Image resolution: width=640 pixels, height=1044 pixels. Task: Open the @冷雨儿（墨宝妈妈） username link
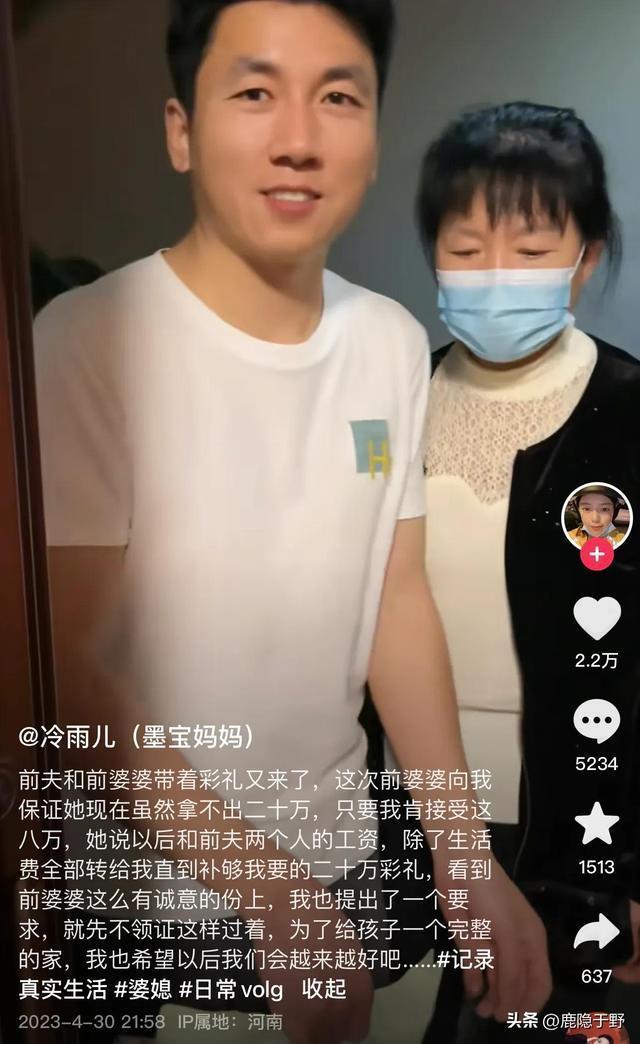coord(136,737)
